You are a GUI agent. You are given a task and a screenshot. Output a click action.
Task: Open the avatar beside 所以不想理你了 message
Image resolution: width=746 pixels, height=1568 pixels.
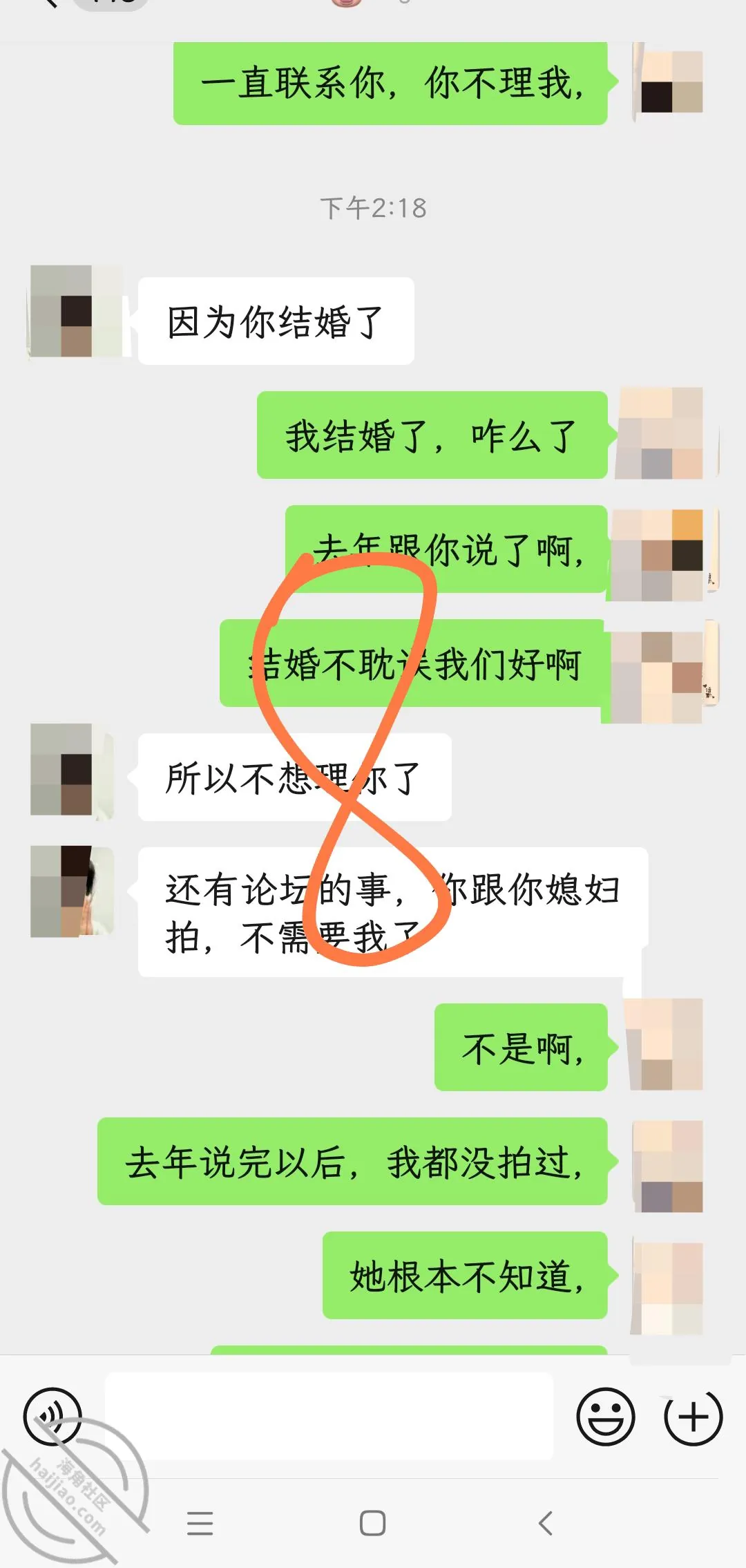pyautogui.click(x=72, y=769)
